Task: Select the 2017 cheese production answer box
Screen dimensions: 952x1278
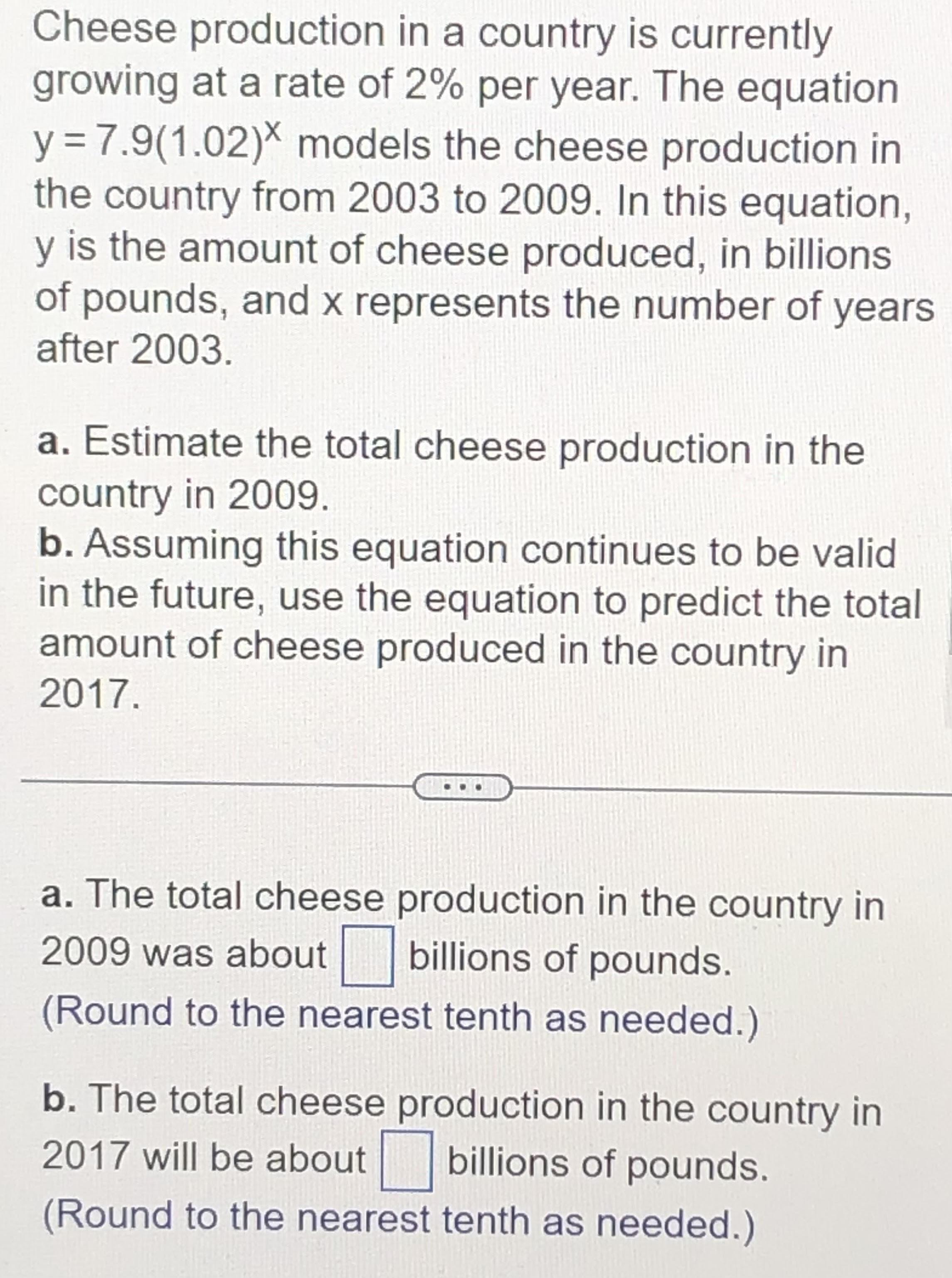Action: (406, 1161)
